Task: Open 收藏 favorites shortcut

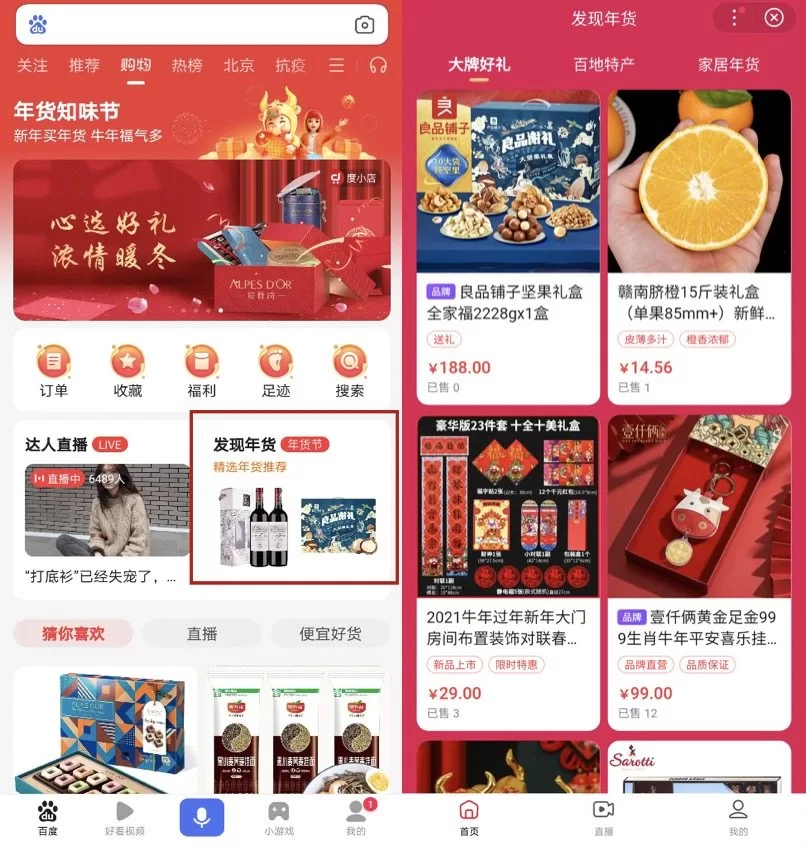Action: coord(128,370)
